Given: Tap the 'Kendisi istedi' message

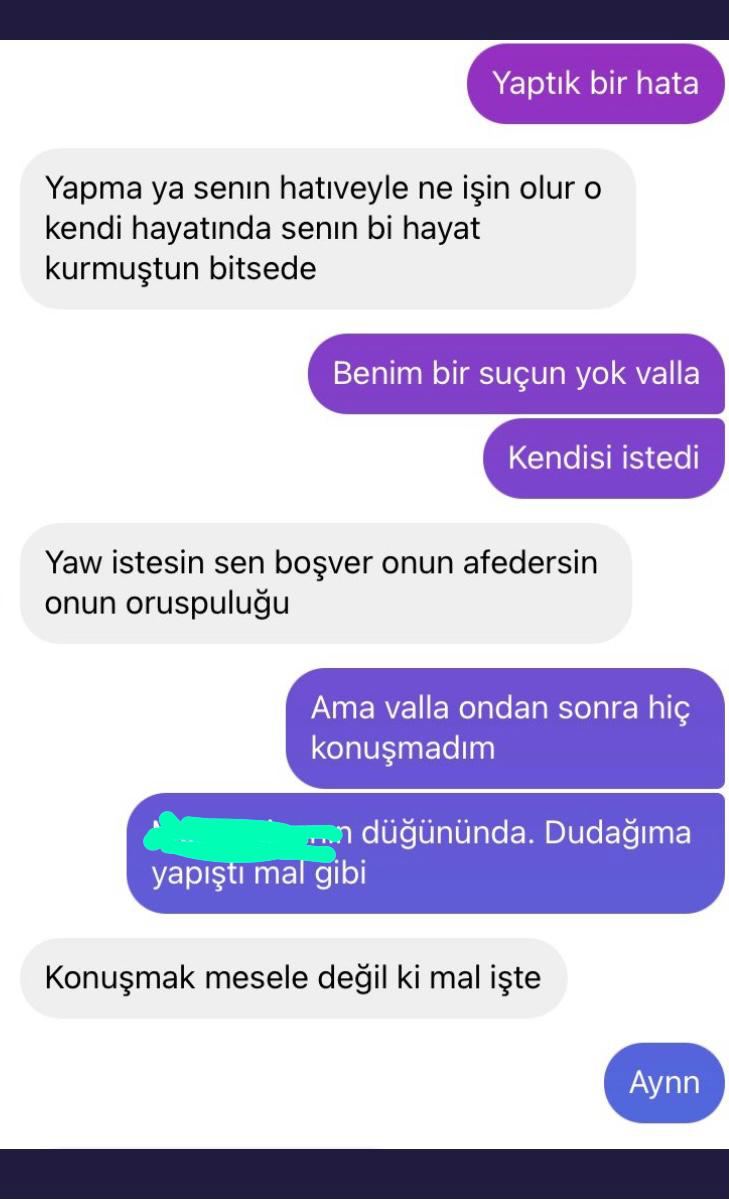Looking at the screenshot, I should [603, 456].
